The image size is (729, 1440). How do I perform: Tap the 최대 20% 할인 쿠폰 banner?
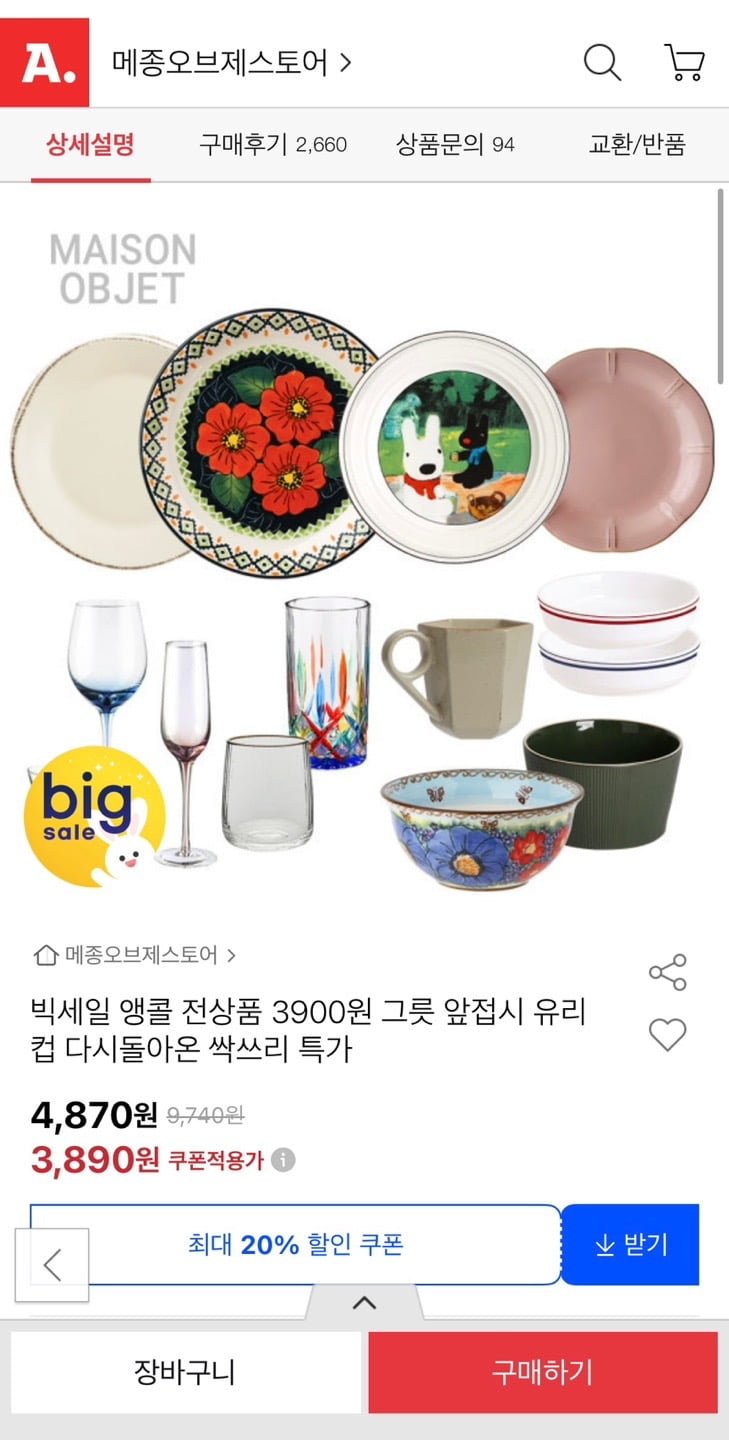point(296,1244)
